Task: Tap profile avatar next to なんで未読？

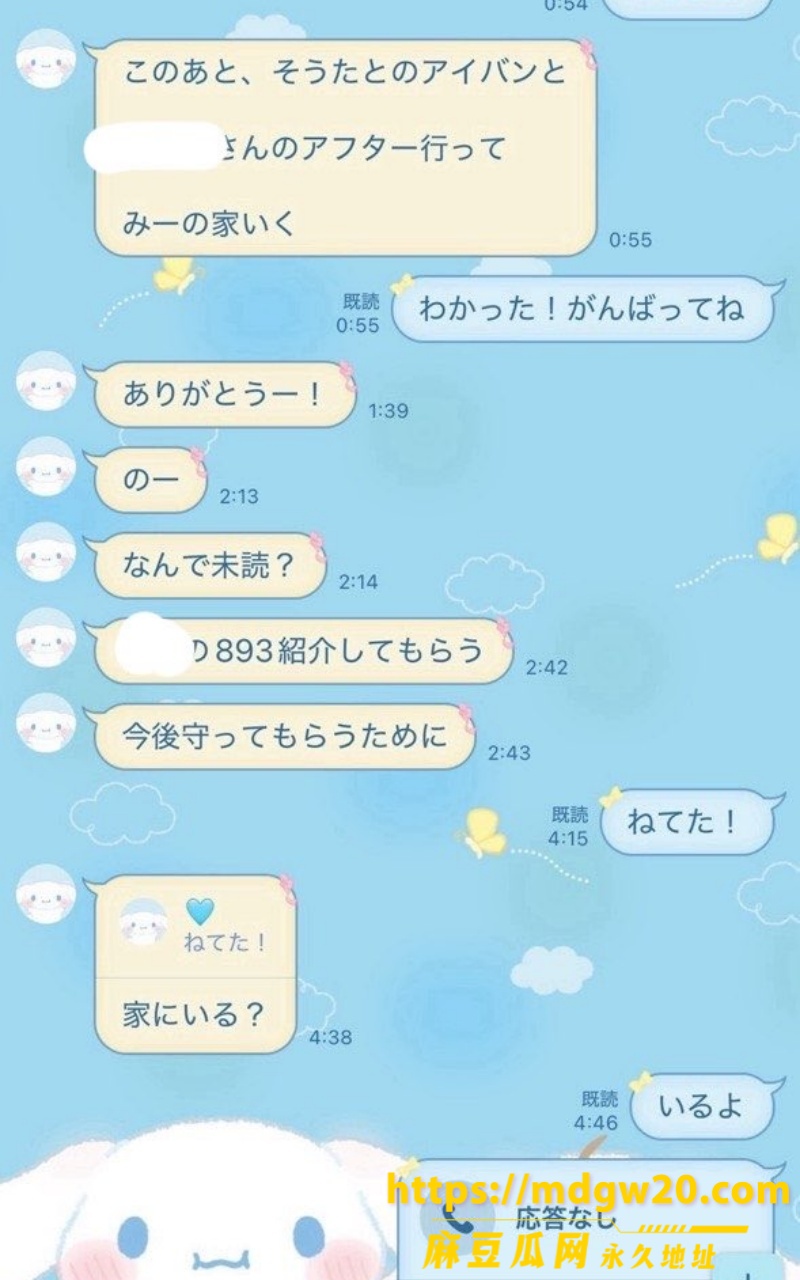Action: click(46, 552)
